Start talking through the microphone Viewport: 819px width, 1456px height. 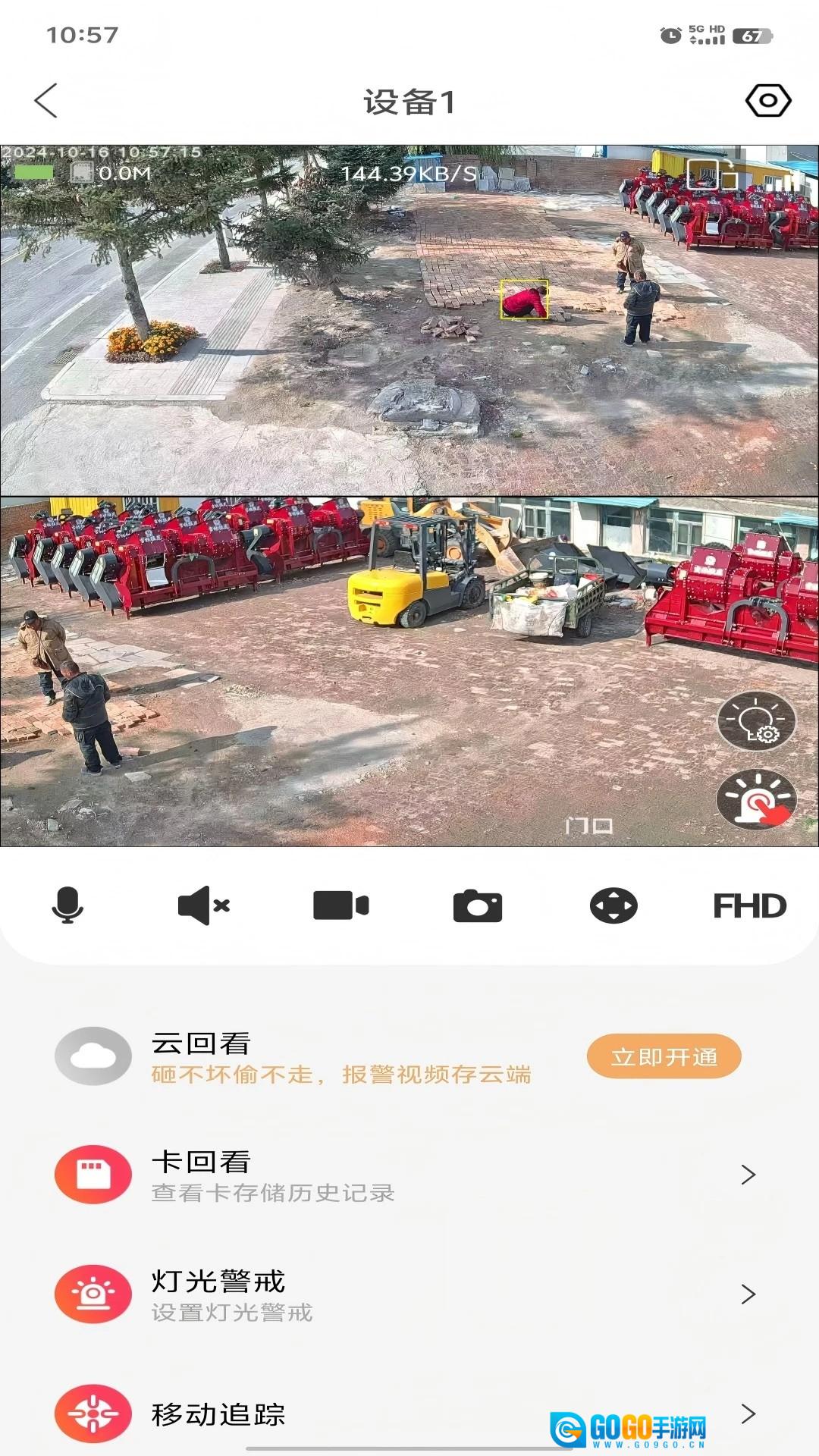[67, 905]
